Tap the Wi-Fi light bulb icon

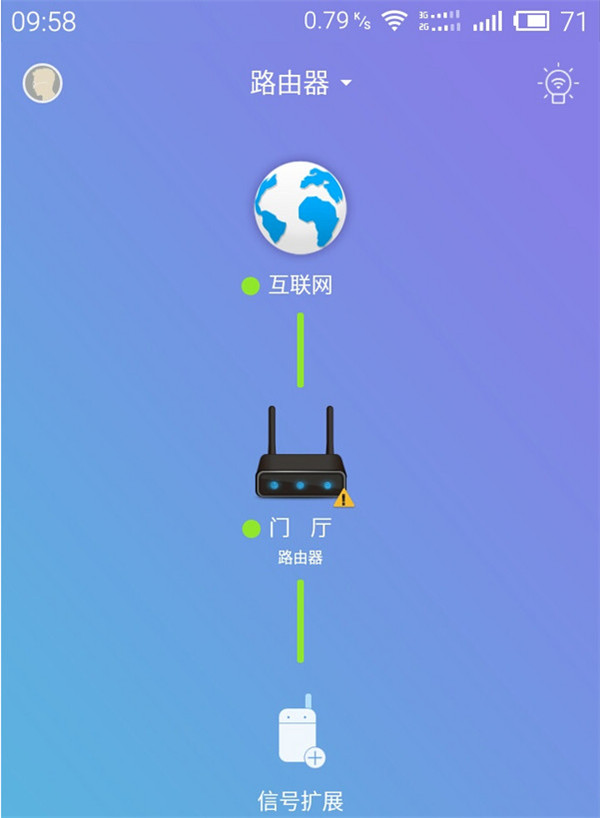[555, 84]
